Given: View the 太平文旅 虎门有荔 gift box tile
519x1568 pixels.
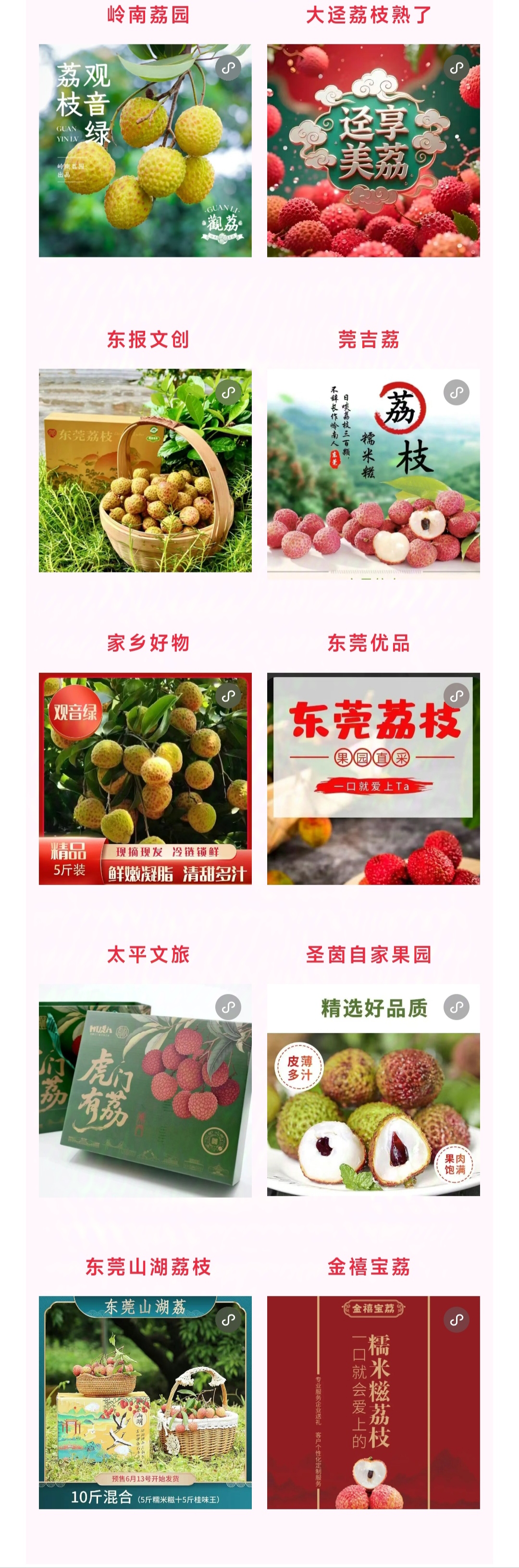Looking at the screenshot, I should 145,1090.
